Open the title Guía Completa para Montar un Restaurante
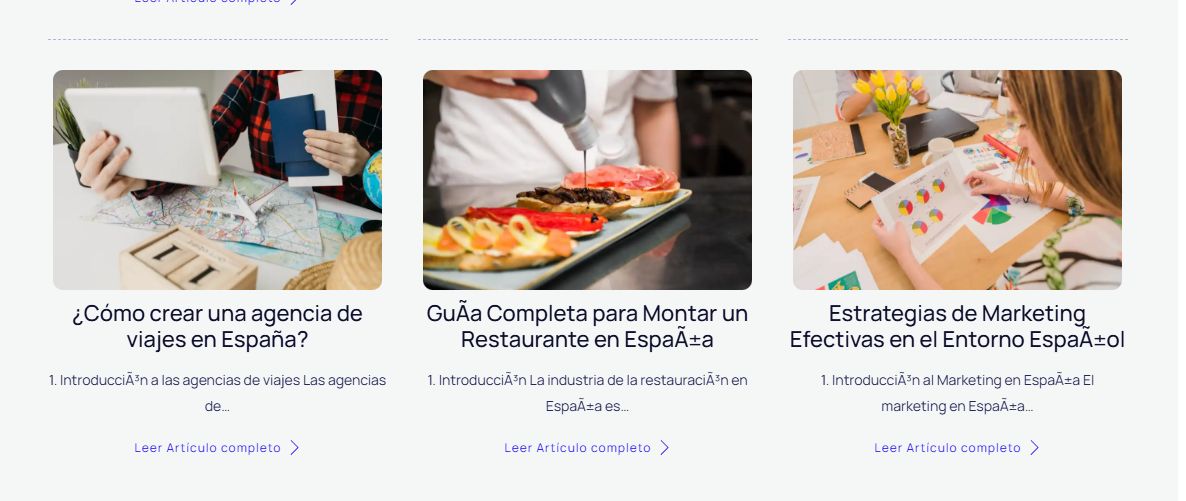The width and height of the screenshot is (1186, 501). pos(587,326)
